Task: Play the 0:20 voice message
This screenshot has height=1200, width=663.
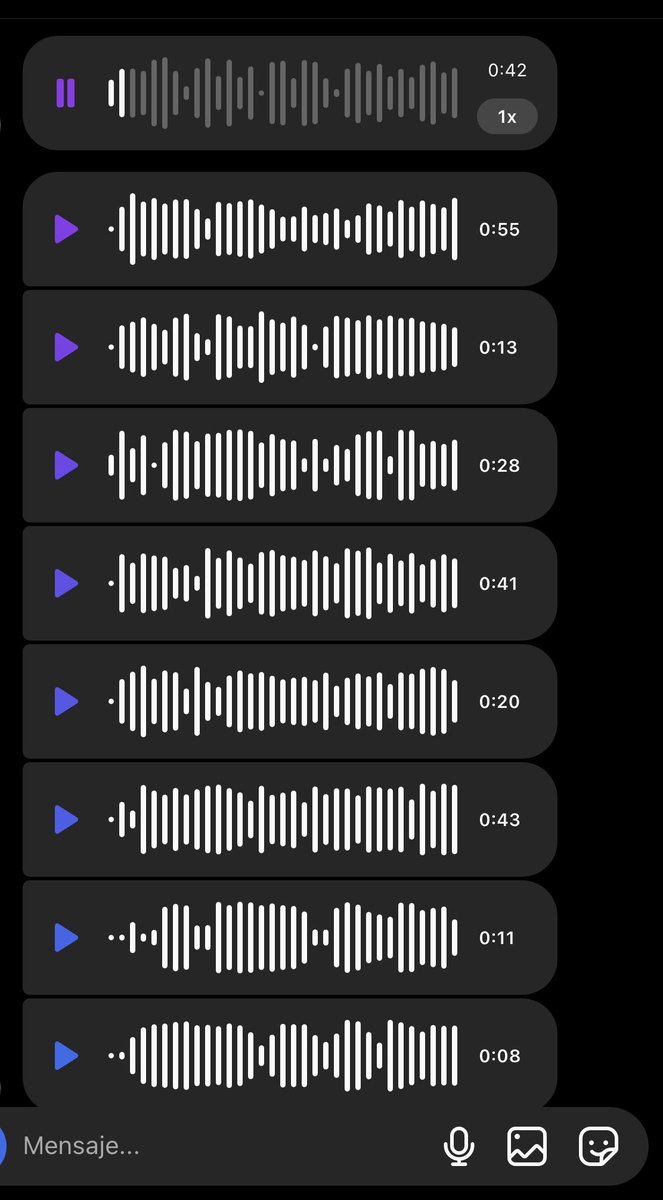Action: pyautogui.click(x=66, y=701)
